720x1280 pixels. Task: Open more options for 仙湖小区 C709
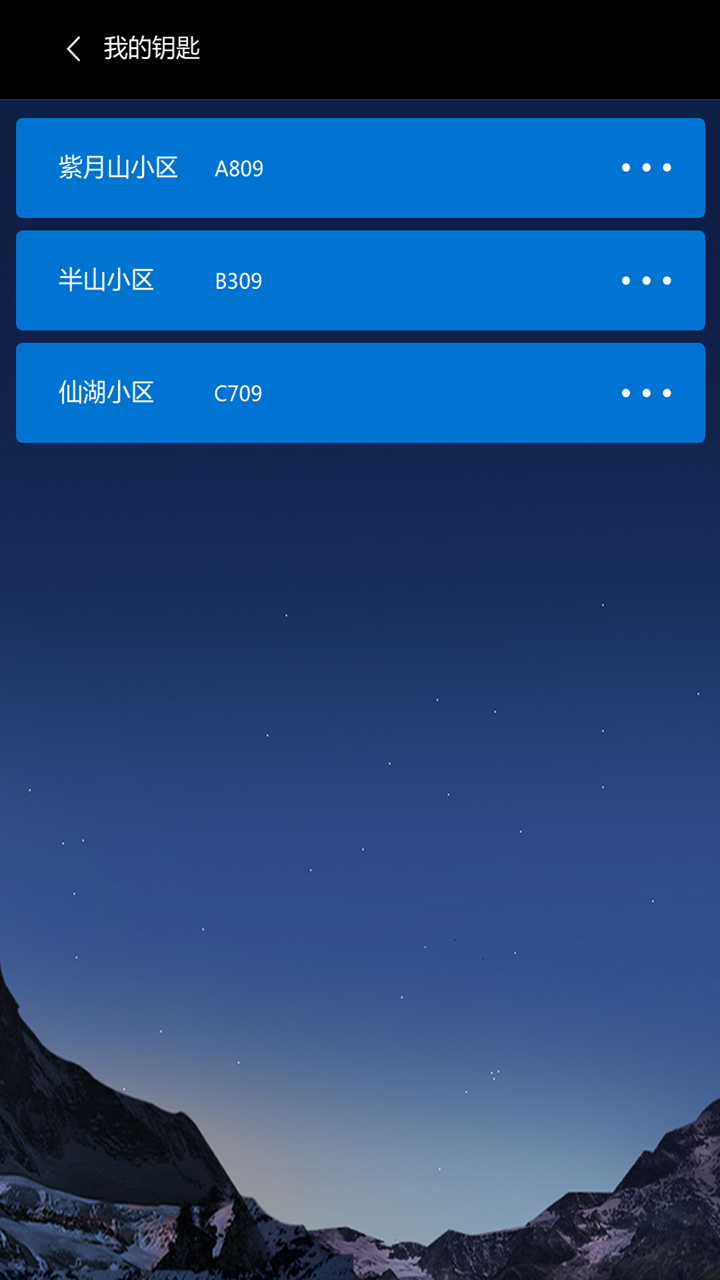(x=646, y=393)
